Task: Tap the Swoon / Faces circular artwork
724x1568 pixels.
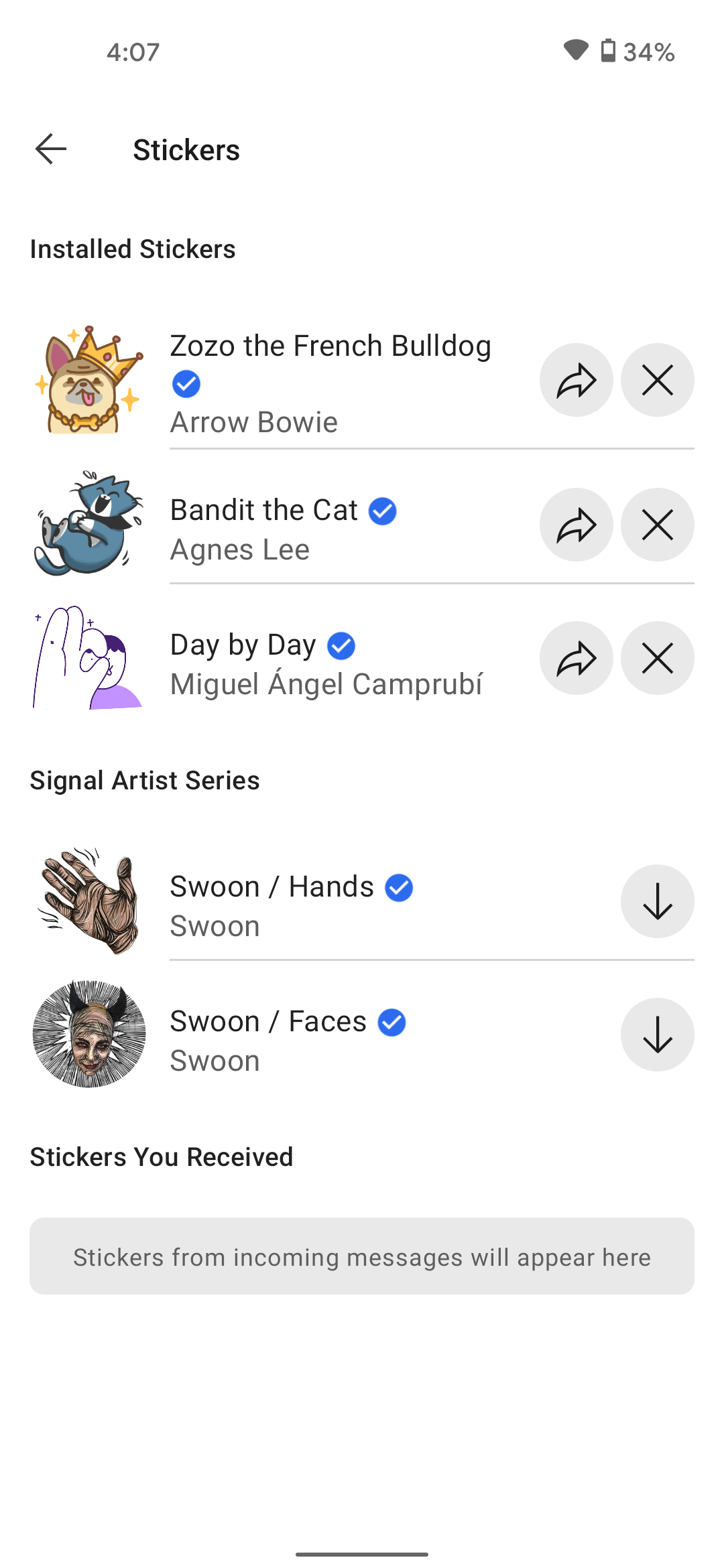Action: pos(88,1034)
